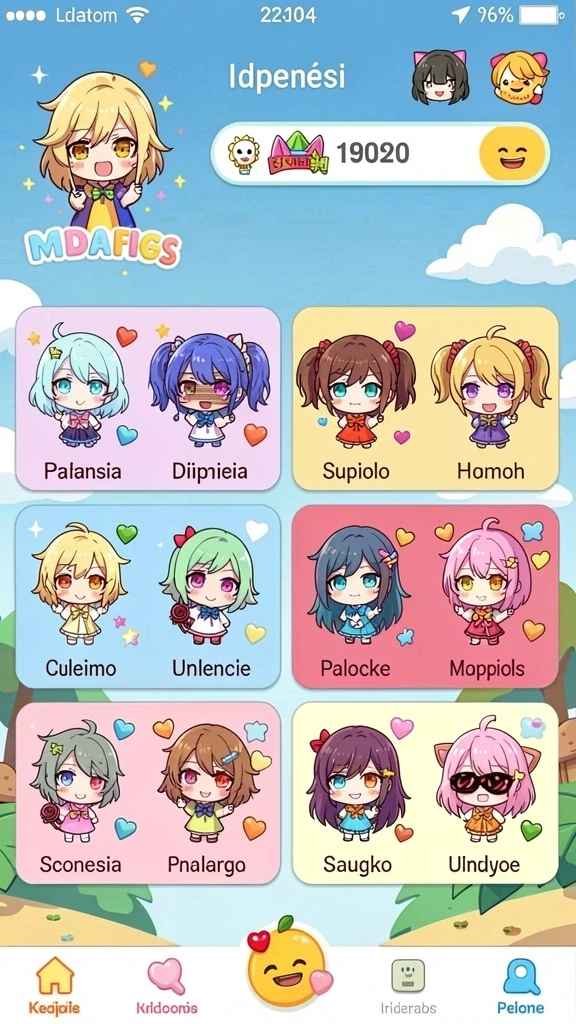Switch to the Kridoonis tab
The height and width of the screenshot is (1024, 576).
[x=167, y=986]
